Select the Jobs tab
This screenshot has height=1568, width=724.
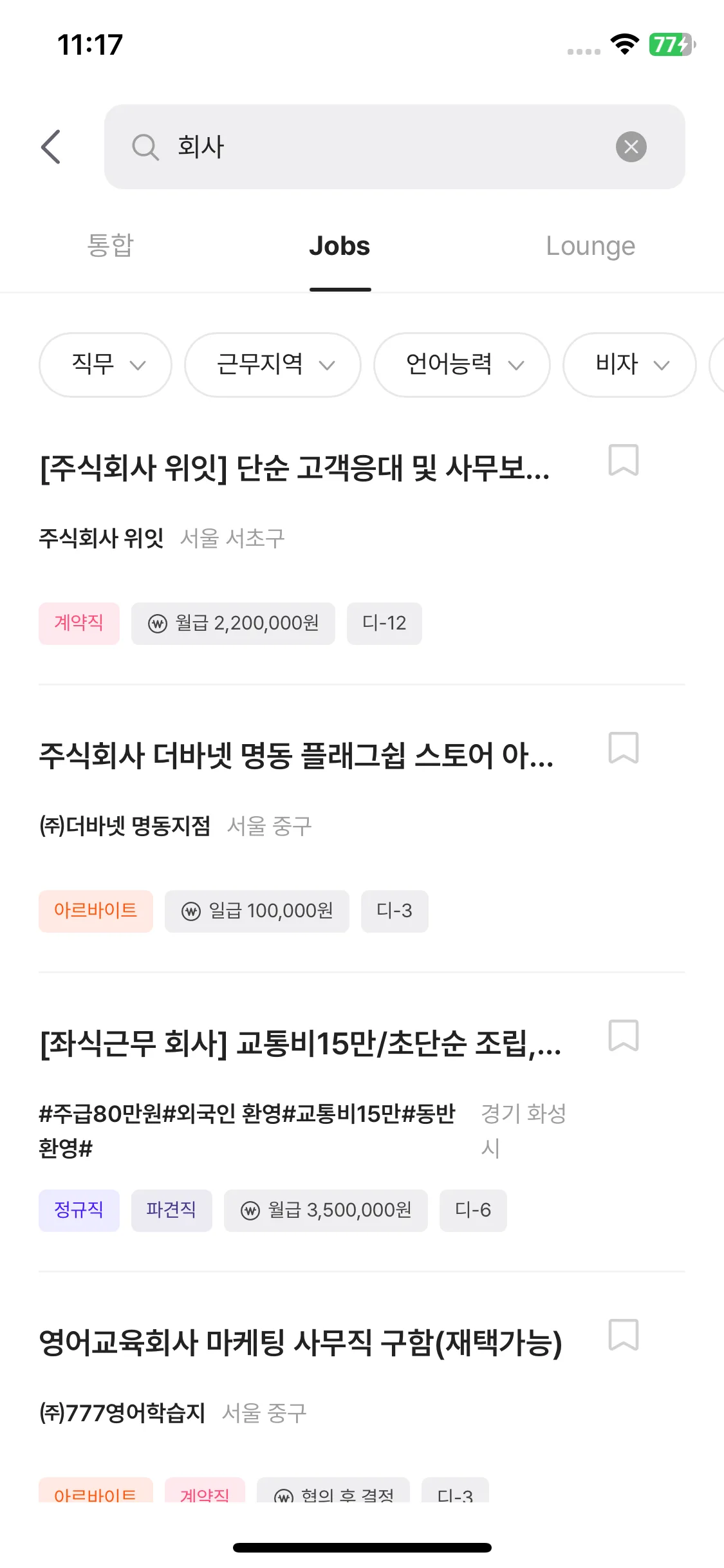click(340, 246)
